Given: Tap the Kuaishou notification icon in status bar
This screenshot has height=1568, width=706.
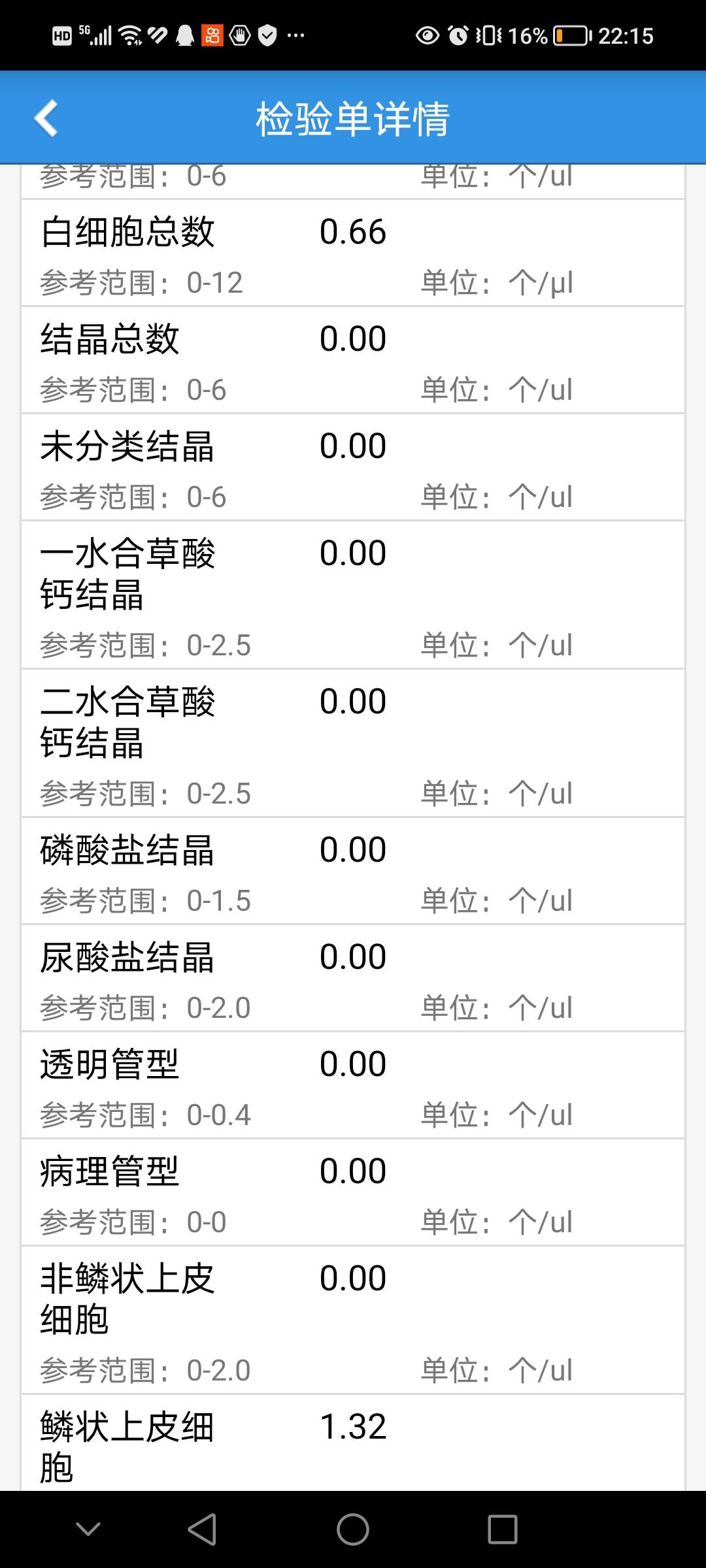Looking at the screenshot, I should (212, 34).
